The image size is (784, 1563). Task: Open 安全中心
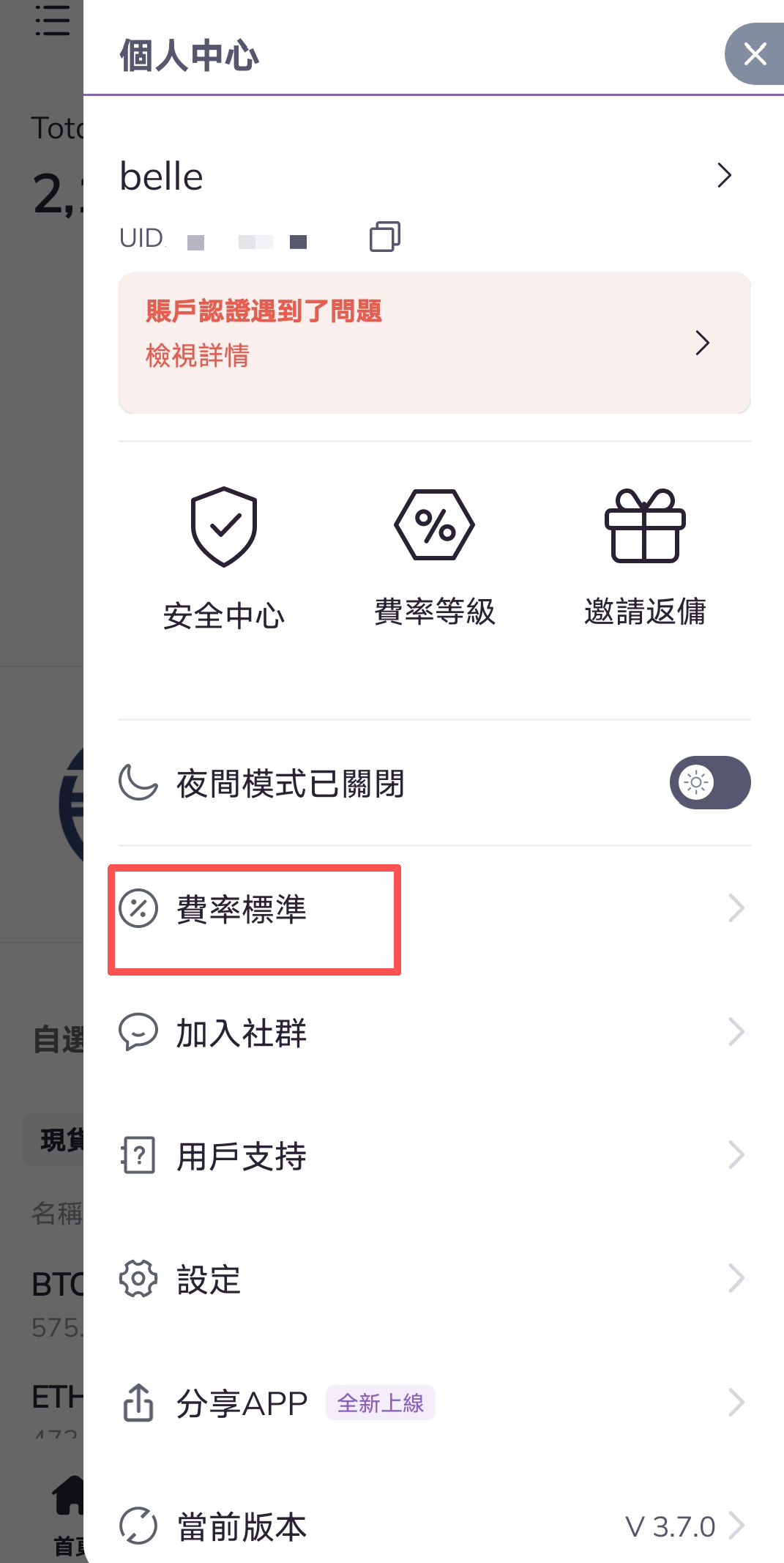224,558
